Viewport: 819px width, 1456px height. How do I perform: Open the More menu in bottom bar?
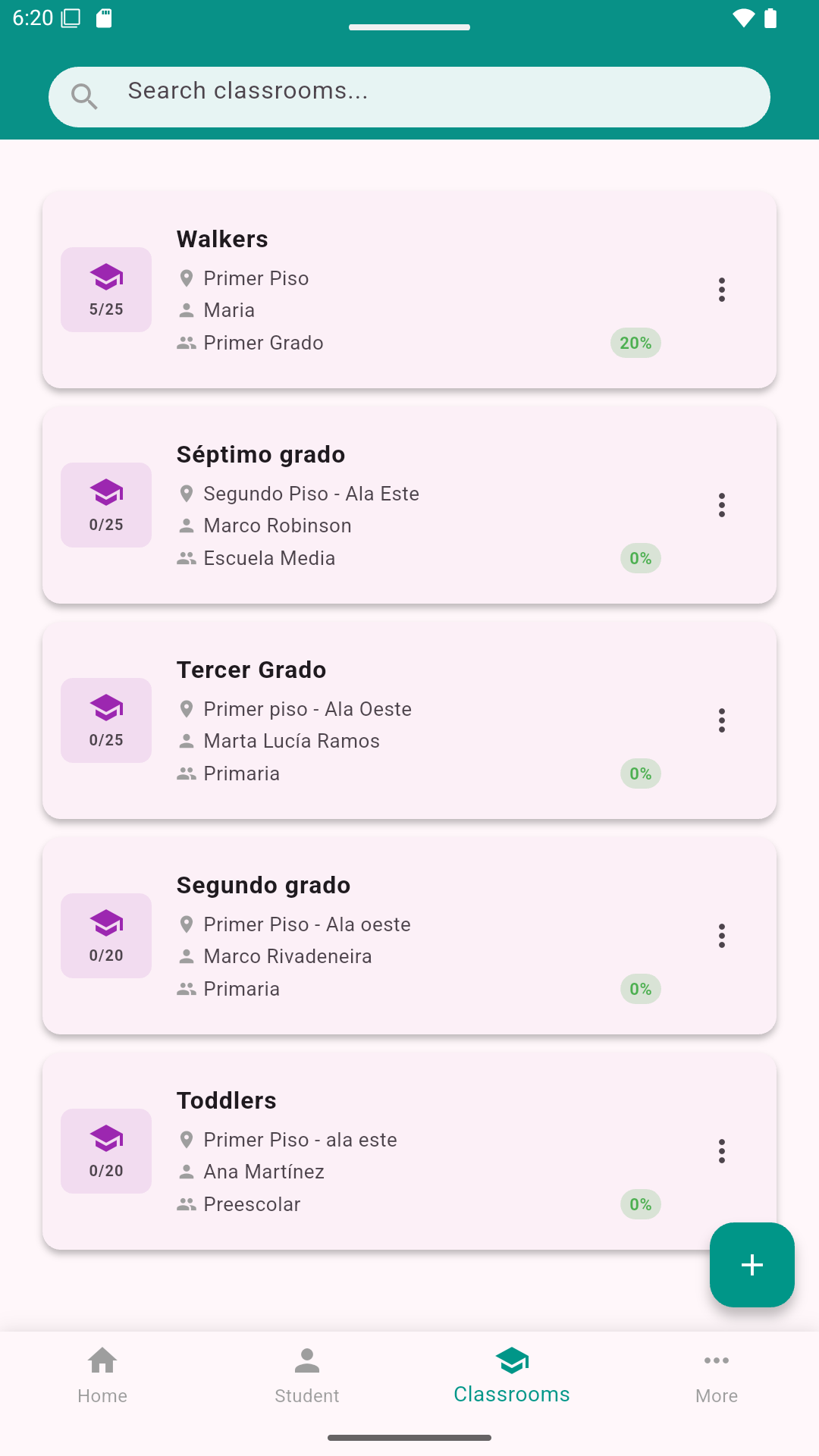click(716, 1373)
